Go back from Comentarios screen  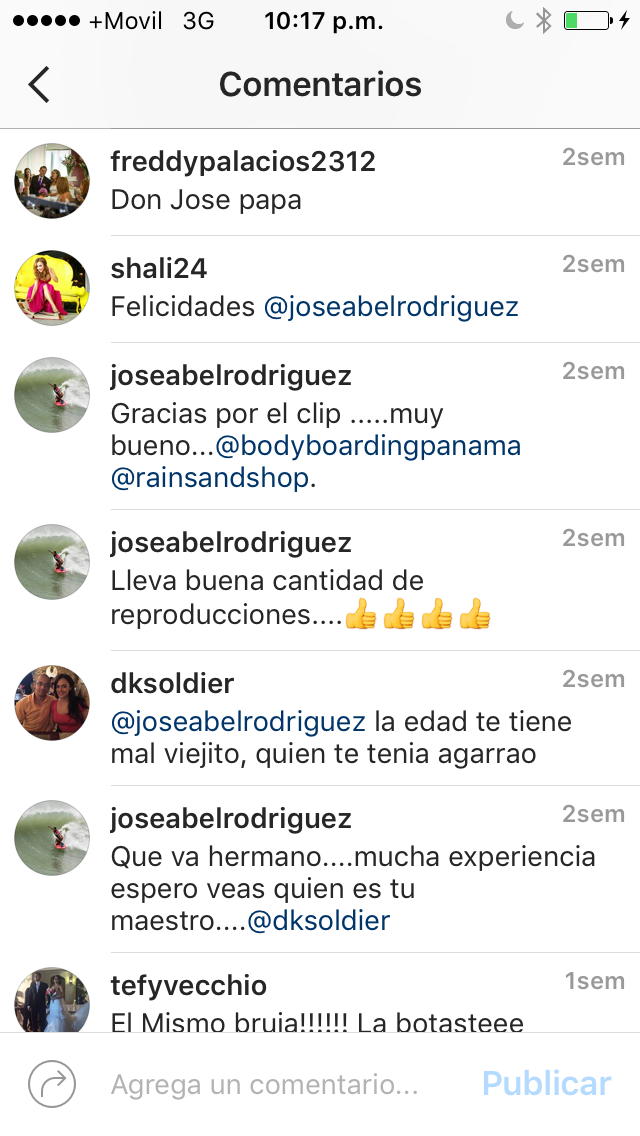pos(39,85)
